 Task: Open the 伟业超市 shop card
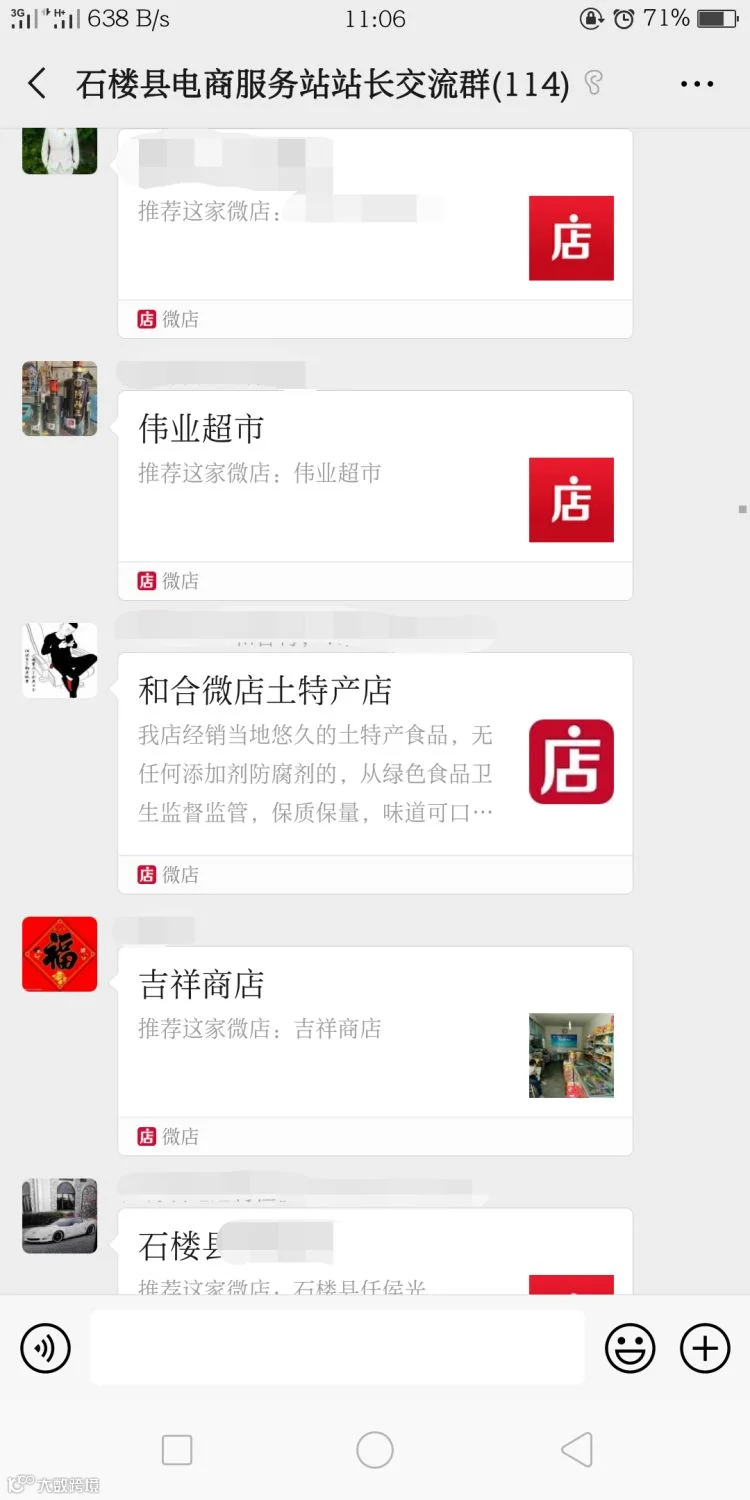click(x=375, y=495)
